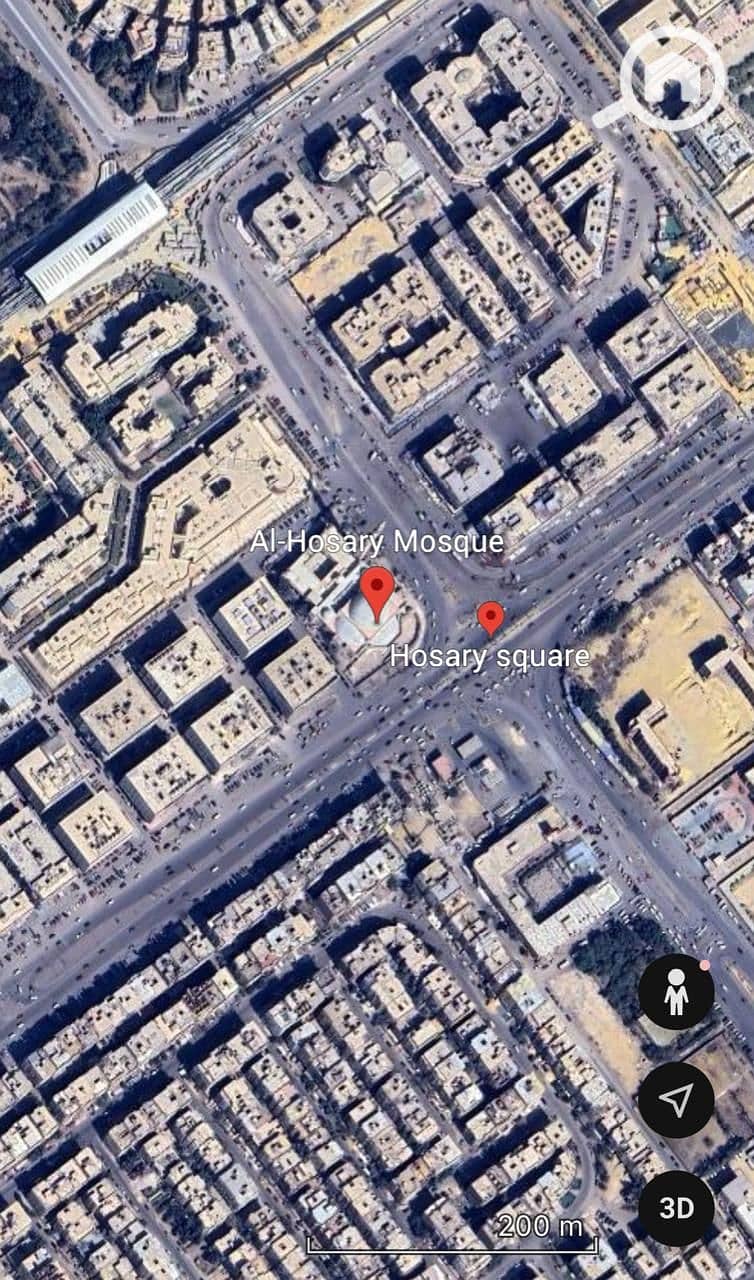Switch the map to 3D view

tap(676, 1207)
